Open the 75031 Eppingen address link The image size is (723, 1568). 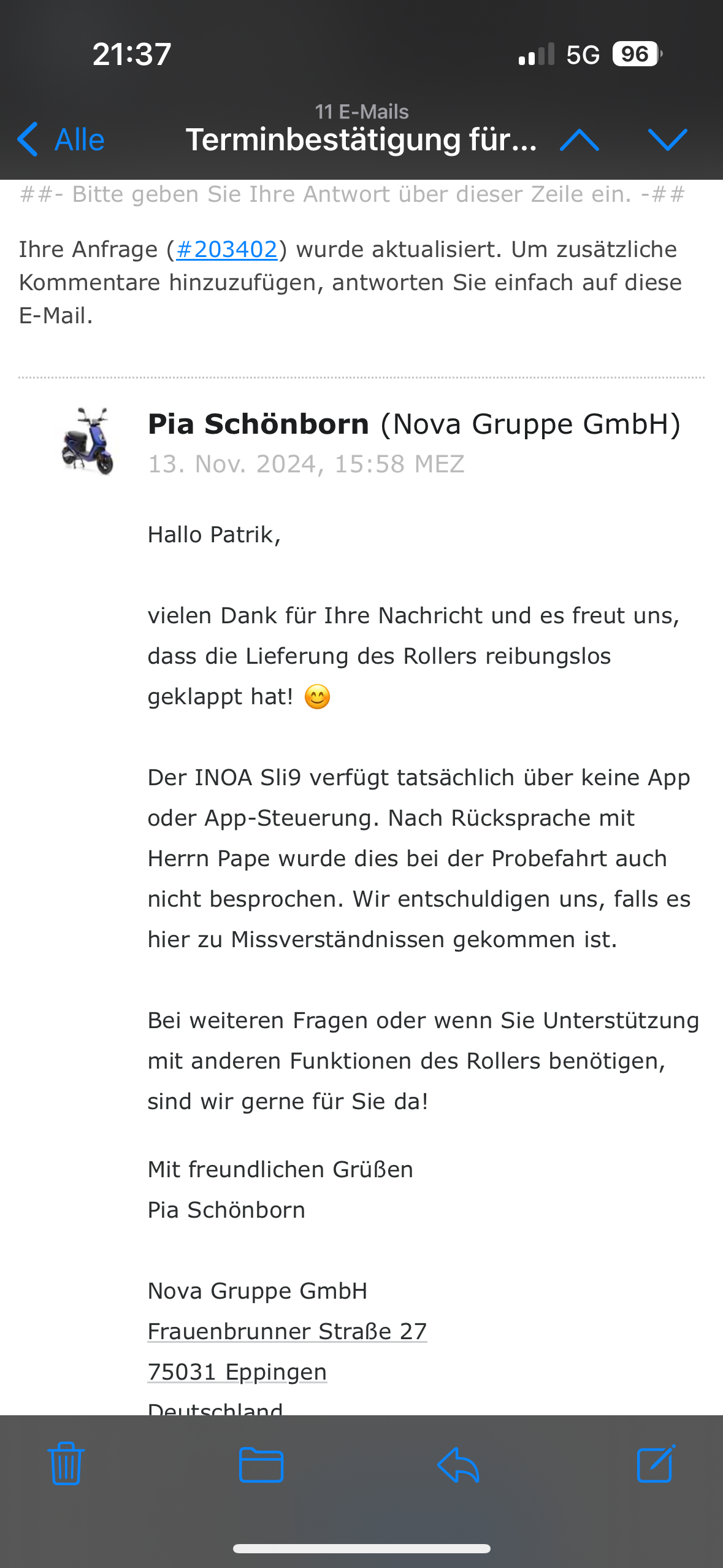[x=237, y=1372]
